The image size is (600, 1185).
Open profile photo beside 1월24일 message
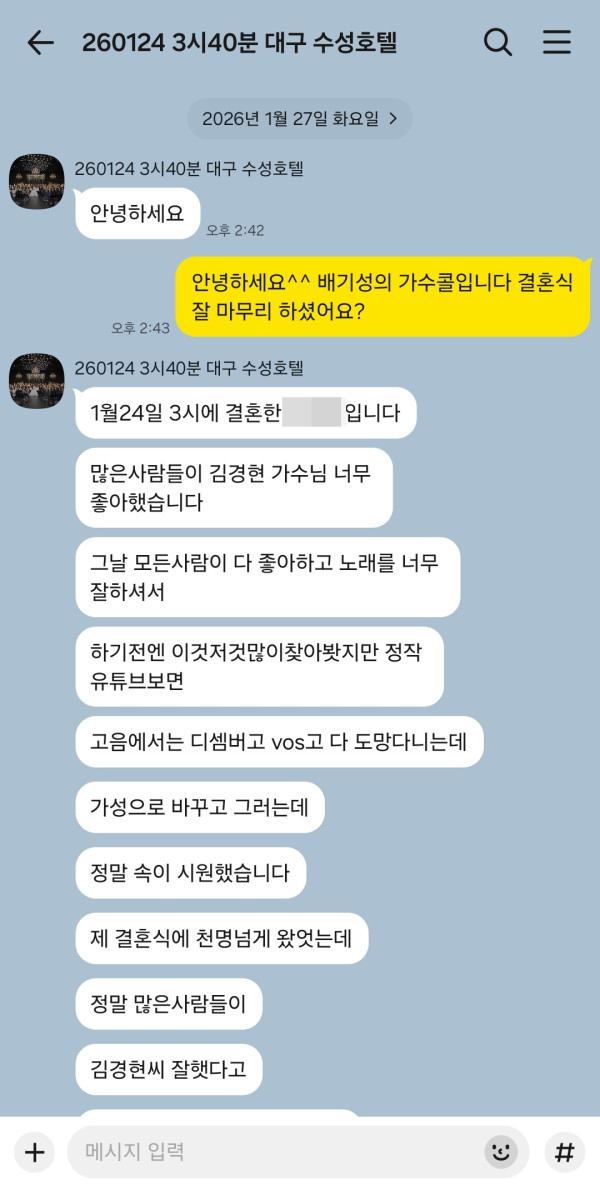click(x=37, y=381)
